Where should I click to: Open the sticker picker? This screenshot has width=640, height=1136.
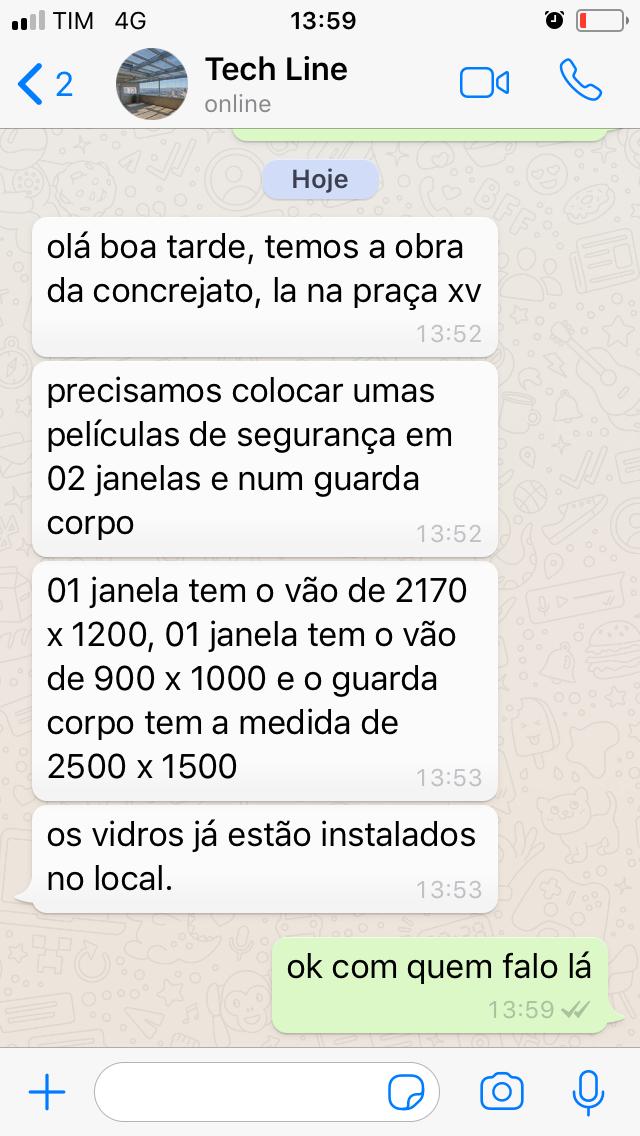pyautogui.click(x=406, y=1092)
